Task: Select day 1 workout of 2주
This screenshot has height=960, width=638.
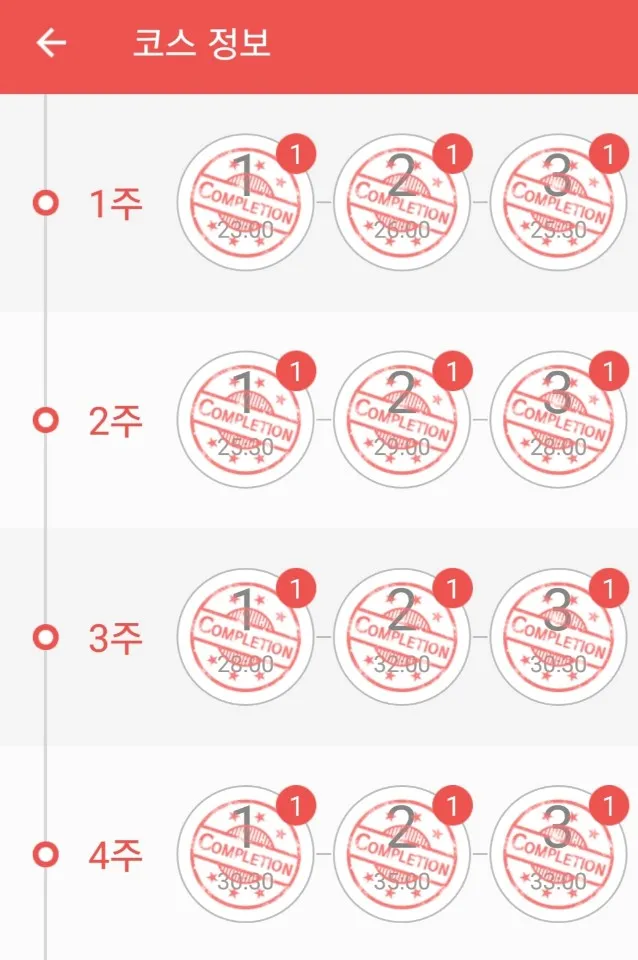Action: pos(245,420)
